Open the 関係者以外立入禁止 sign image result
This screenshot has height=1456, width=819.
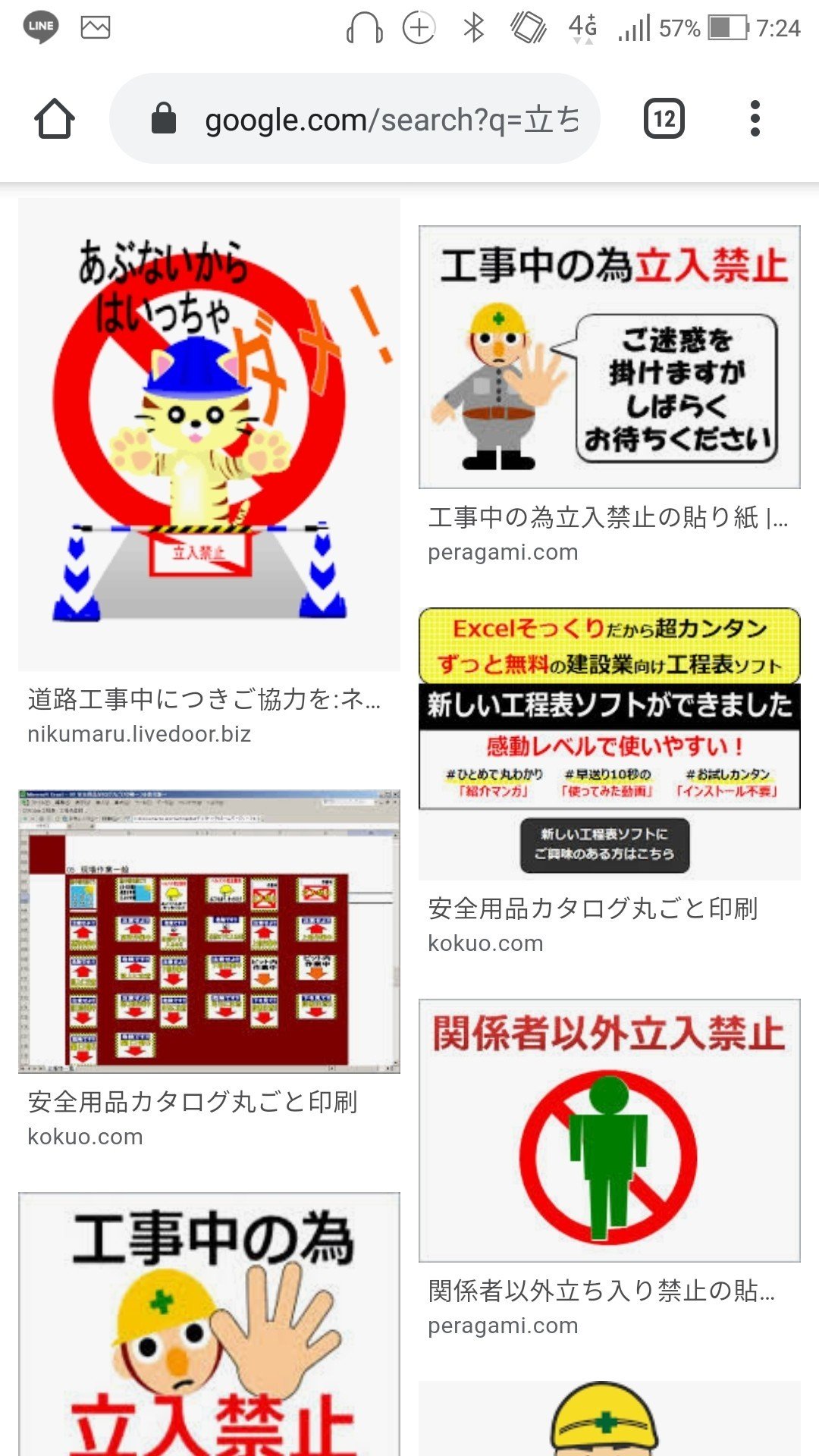tap(609, 1130)
